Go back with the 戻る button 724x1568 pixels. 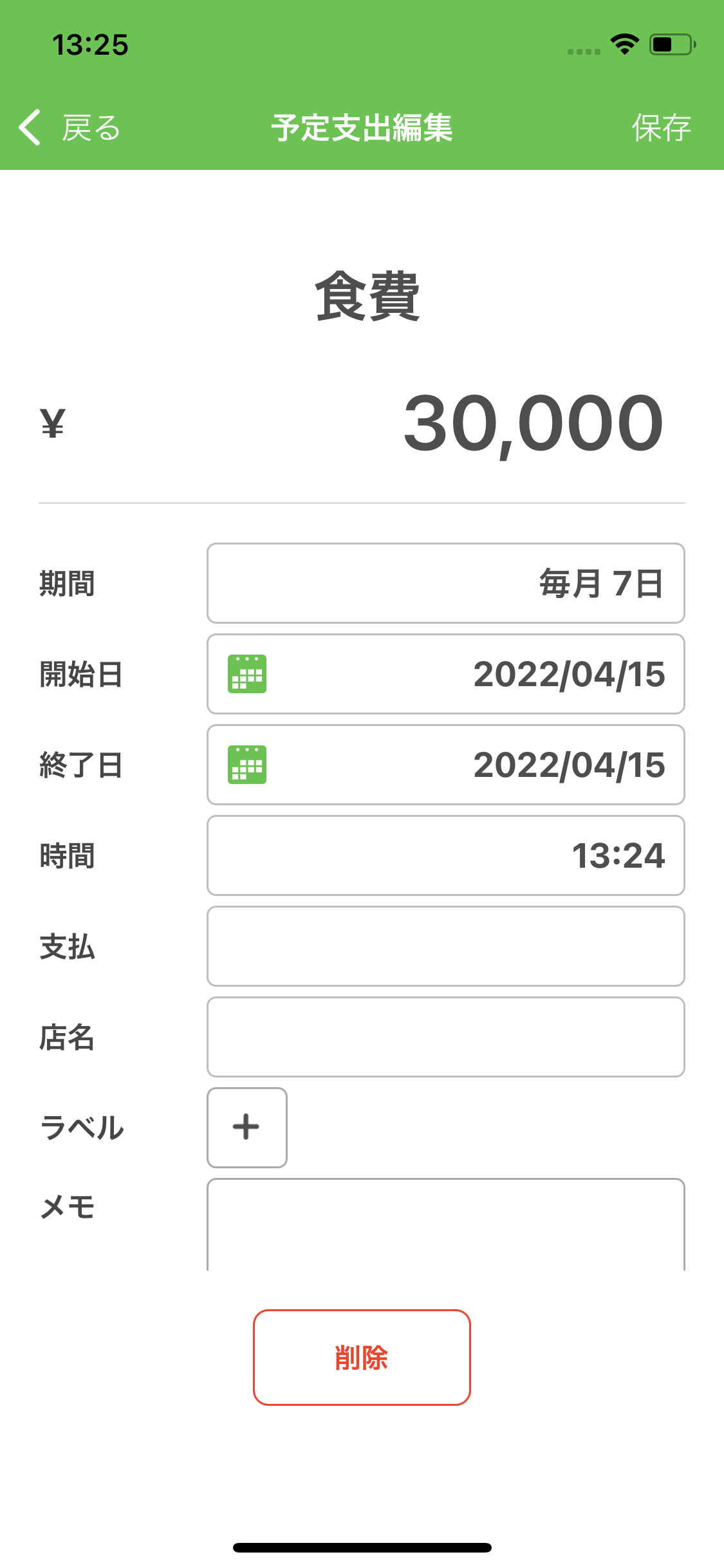click(x=70, y=127)
